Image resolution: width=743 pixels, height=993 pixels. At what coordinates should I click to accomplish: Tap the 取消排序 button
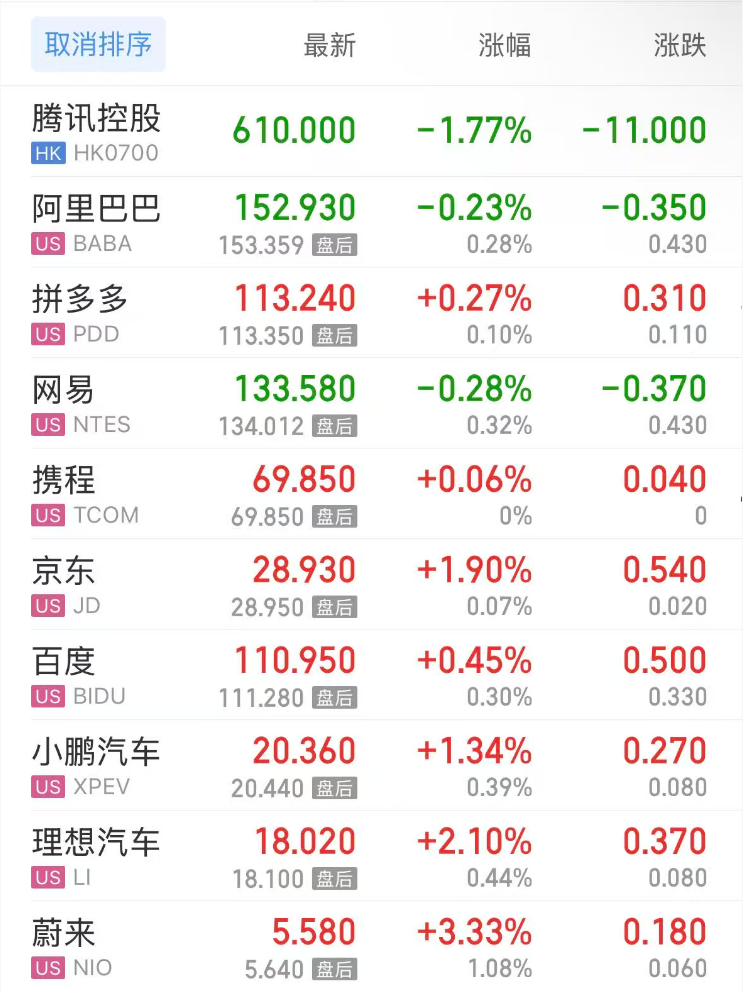click(98, 45)
